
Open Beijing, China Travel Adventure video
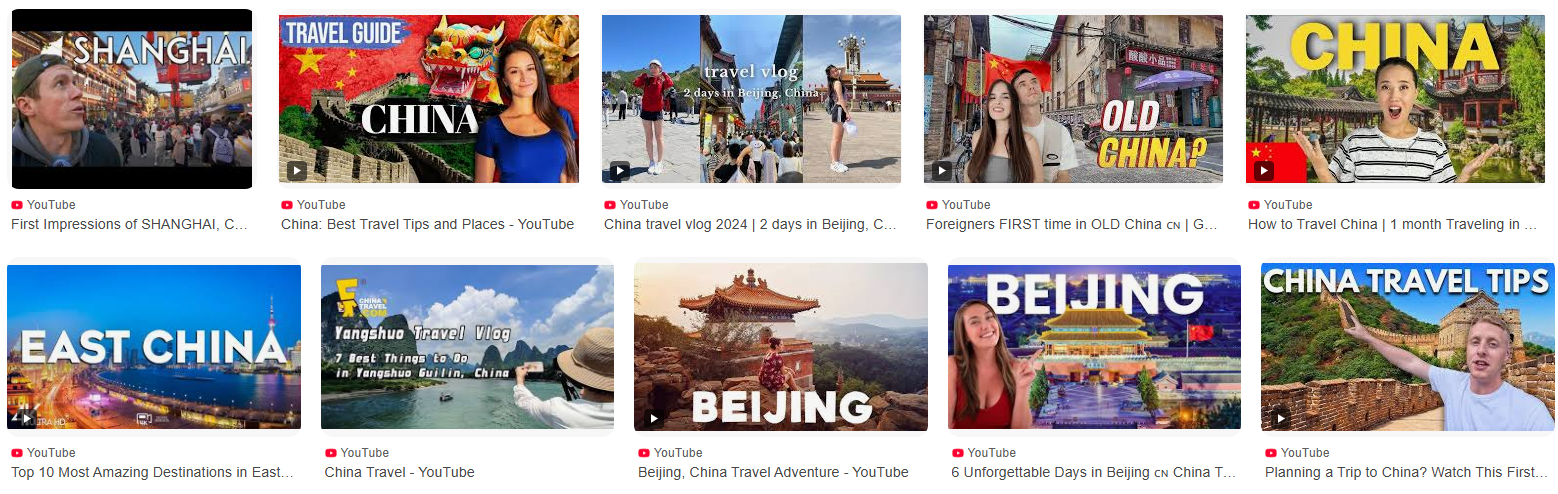coord(781,347)
